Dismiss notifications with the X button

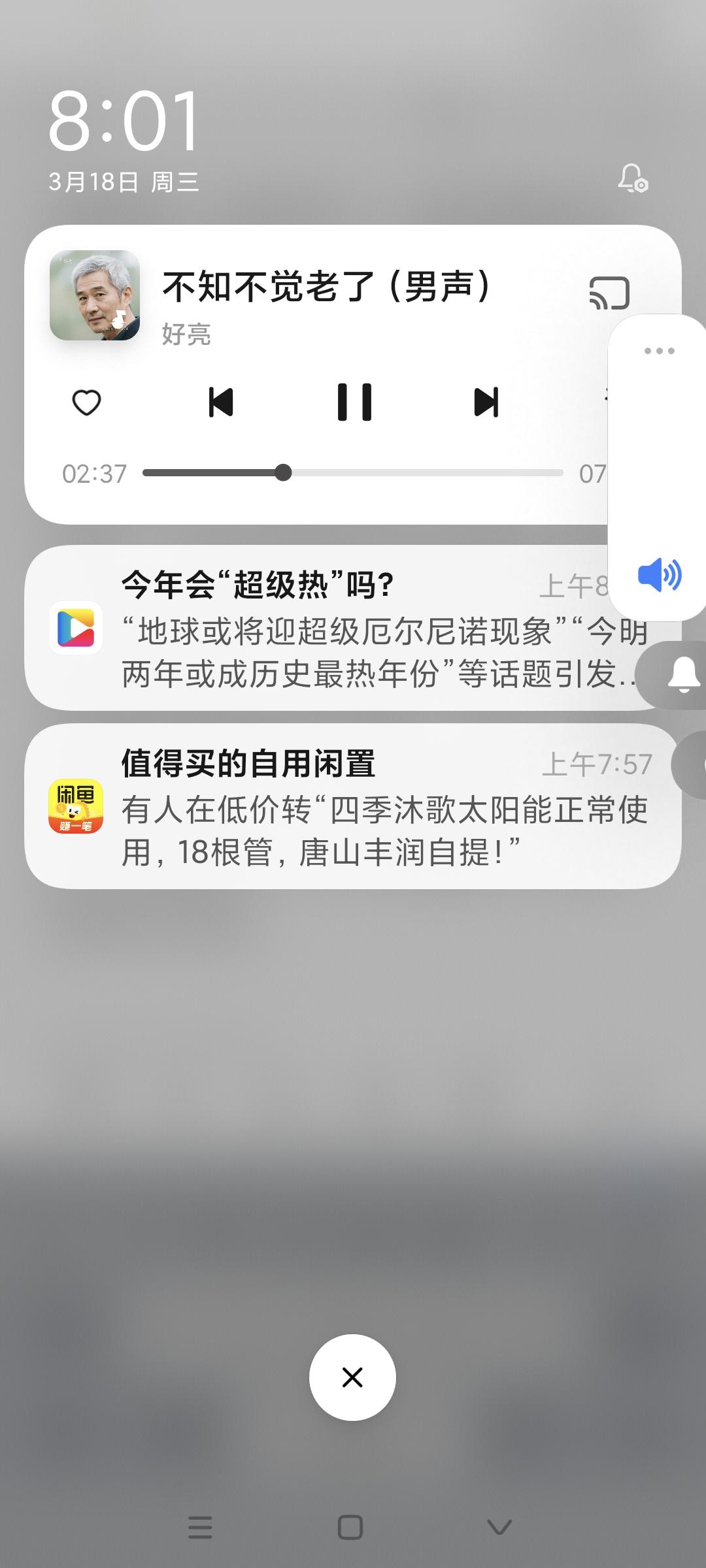[352, 1377]
